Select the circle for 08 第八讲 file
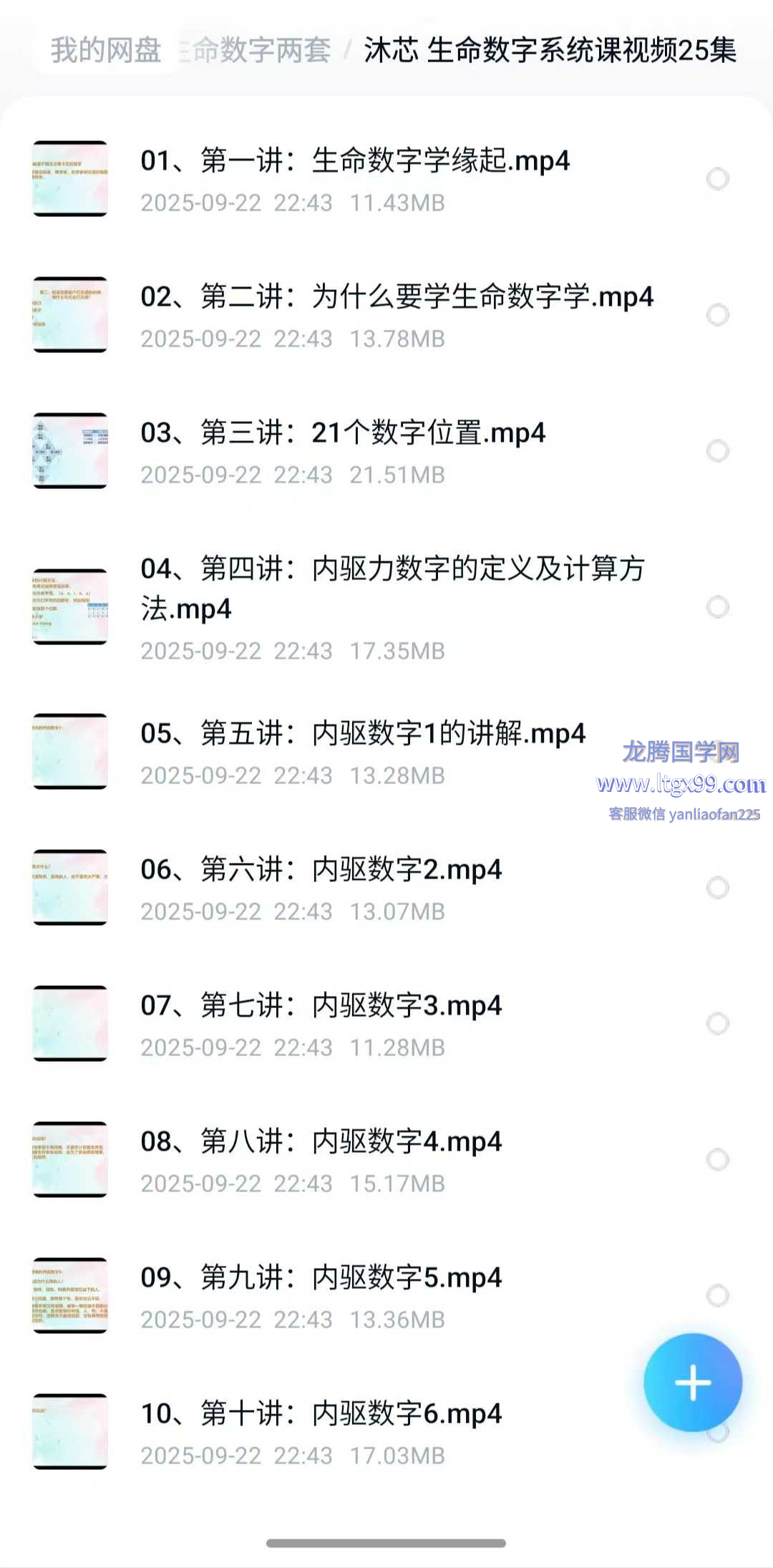773x1568 pixels. point(717,1159)
